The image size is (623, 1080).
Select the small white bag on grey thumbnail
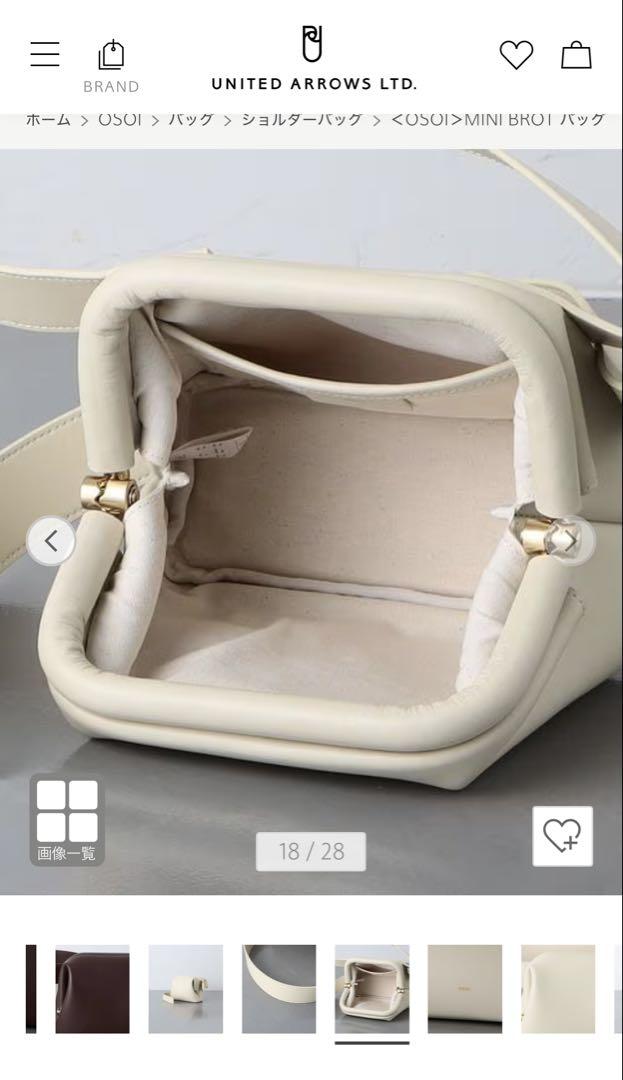[185, 989]
